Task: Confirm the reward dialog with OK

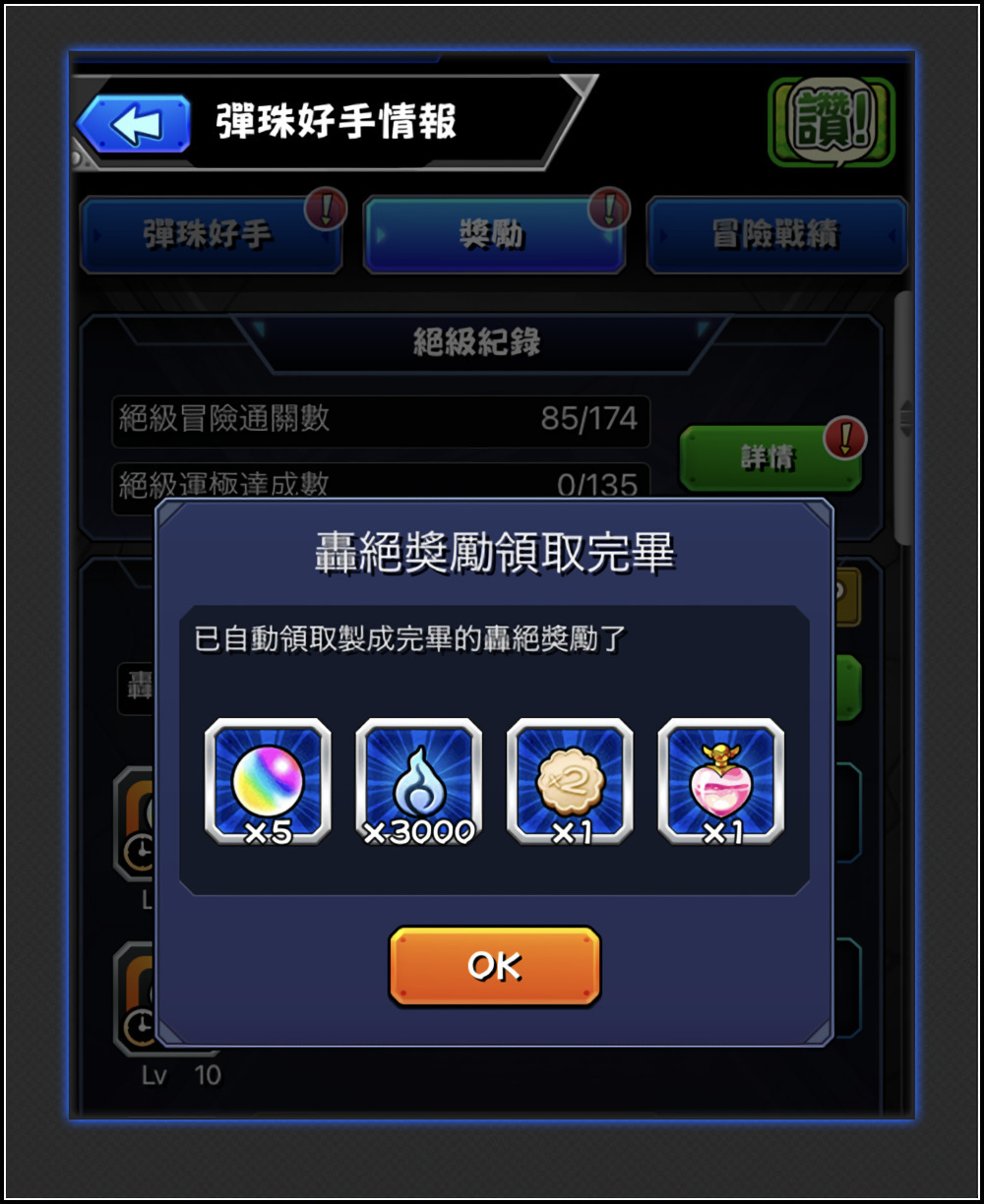Action: 494,966
